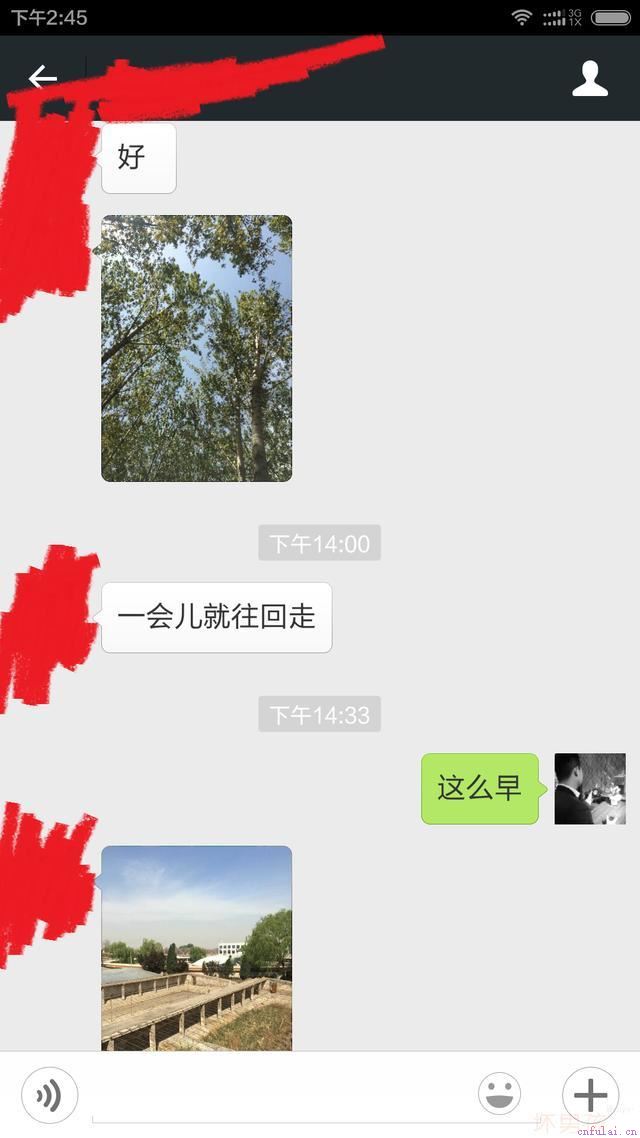Go back using the top-left arrow
This screenshot has width=640, height=1138.
click(x=42, y=78)
